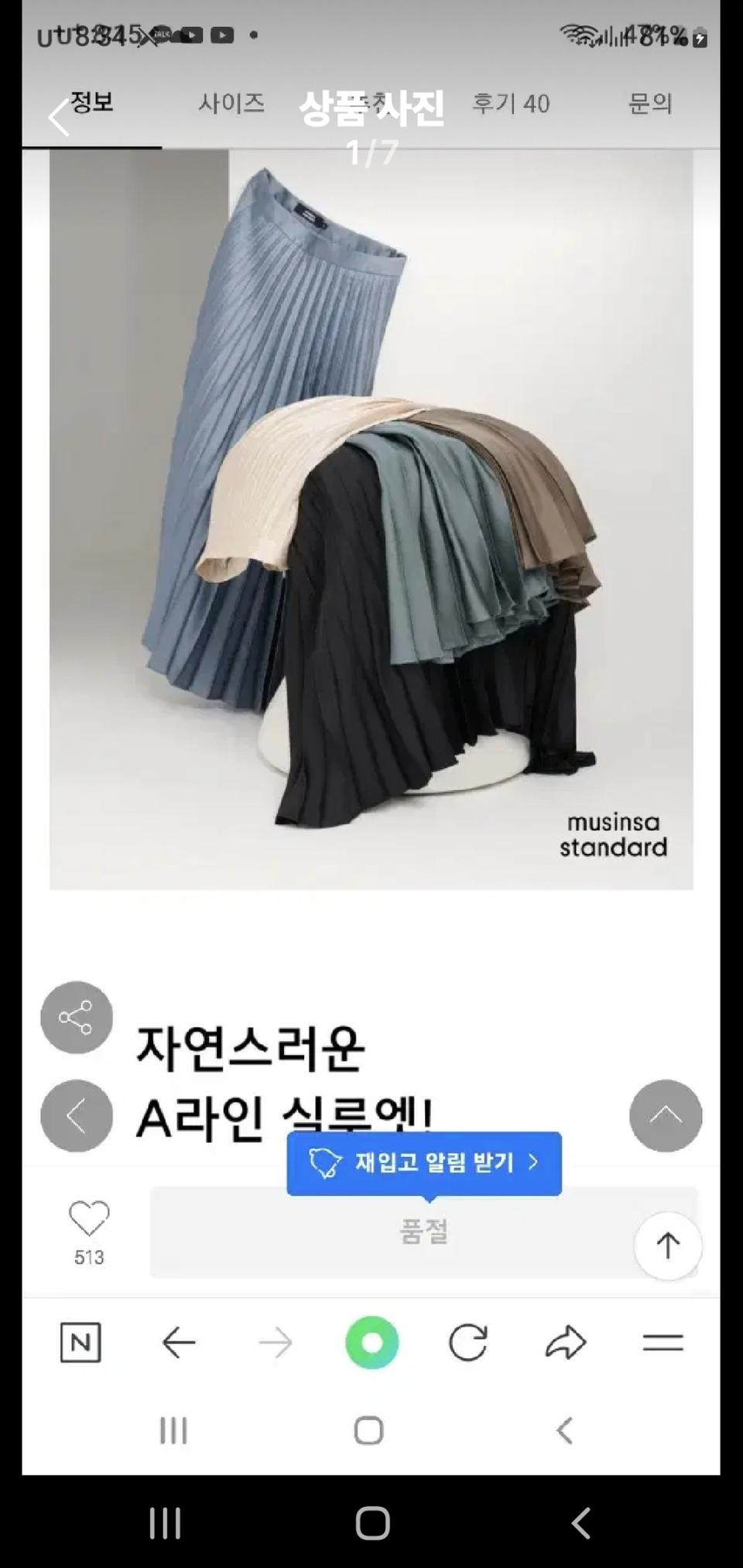The width and height of the screenshot is (743, 1568).
Task: Open the Naver home with the N icon
Action: (80, 1342)
